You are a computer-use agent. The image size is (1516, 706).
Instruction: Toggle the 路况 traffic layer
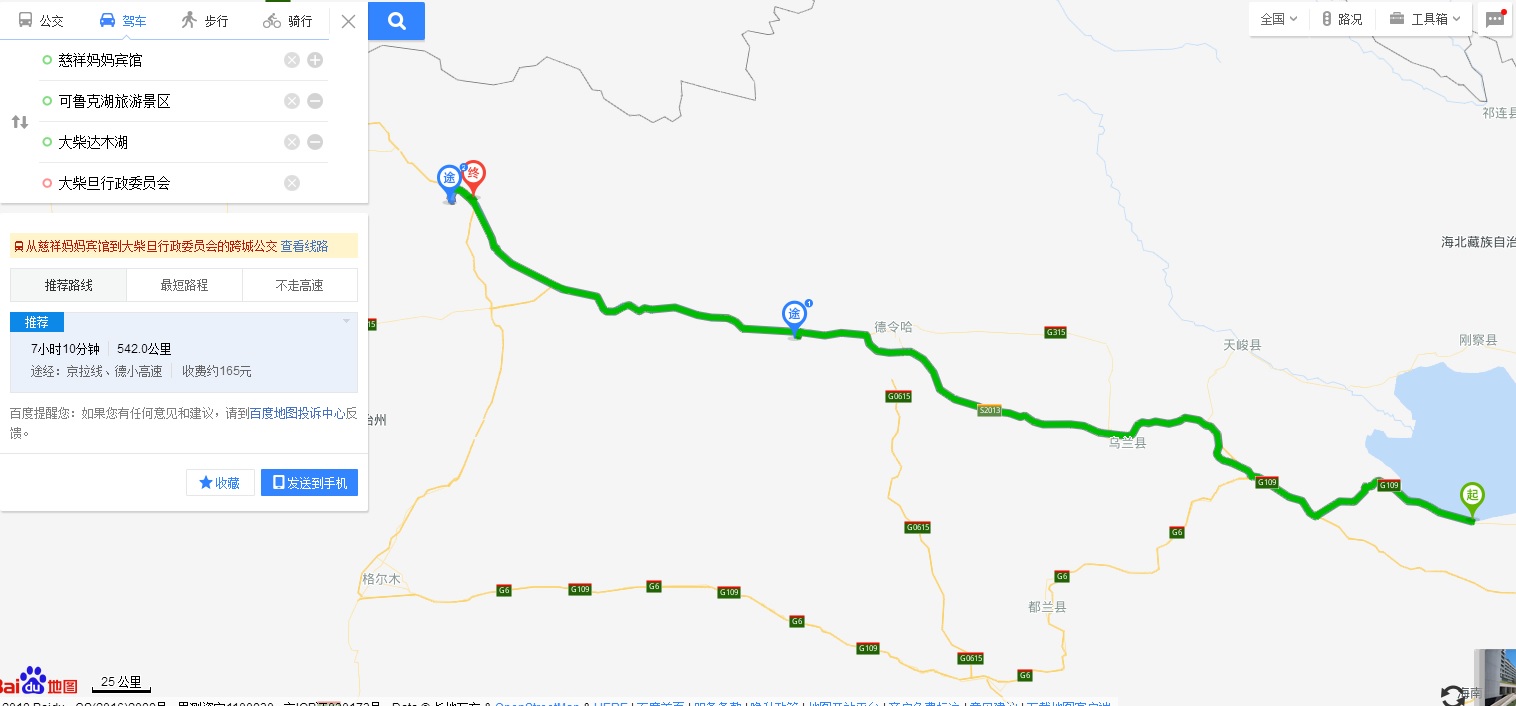1342,19
